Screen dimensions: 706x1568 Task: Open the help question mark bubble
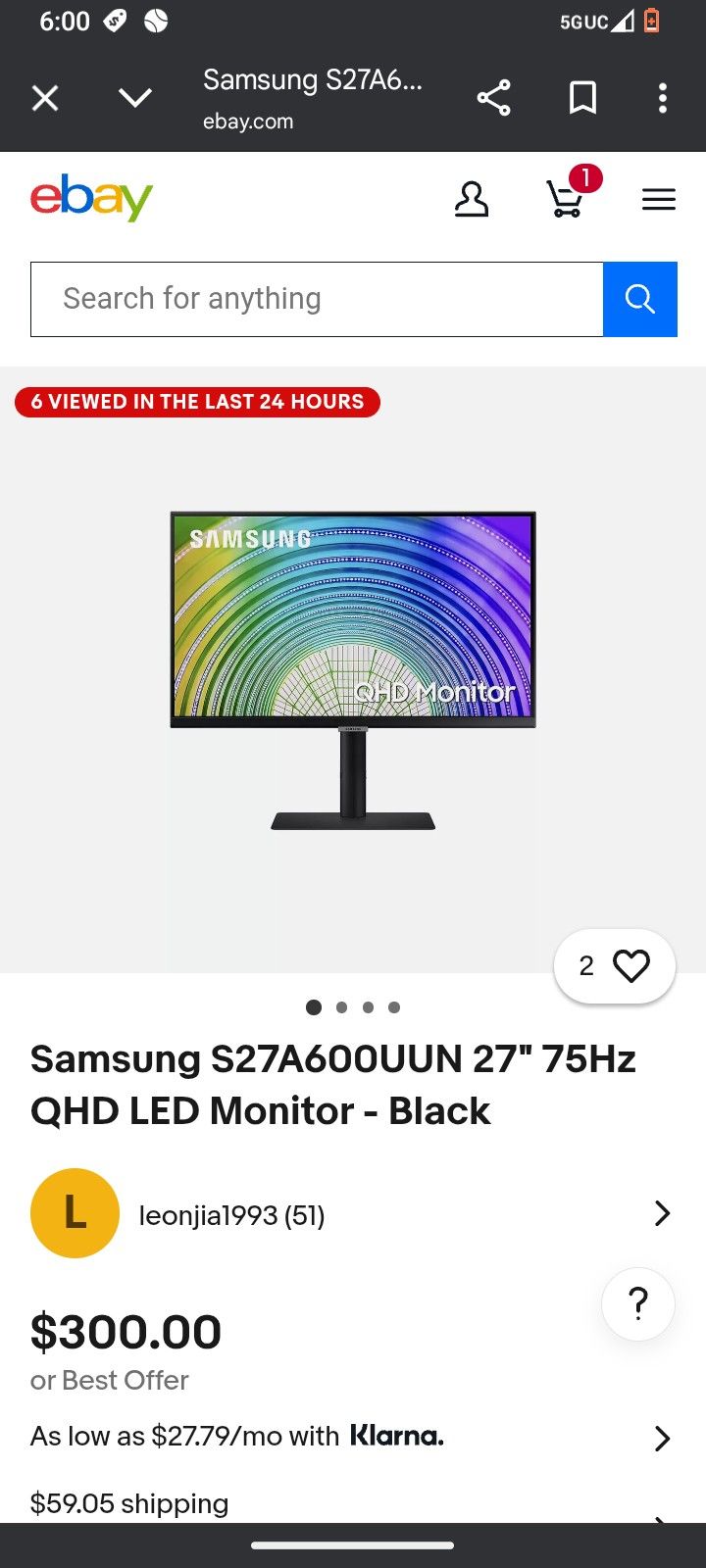coord(637,1304)
